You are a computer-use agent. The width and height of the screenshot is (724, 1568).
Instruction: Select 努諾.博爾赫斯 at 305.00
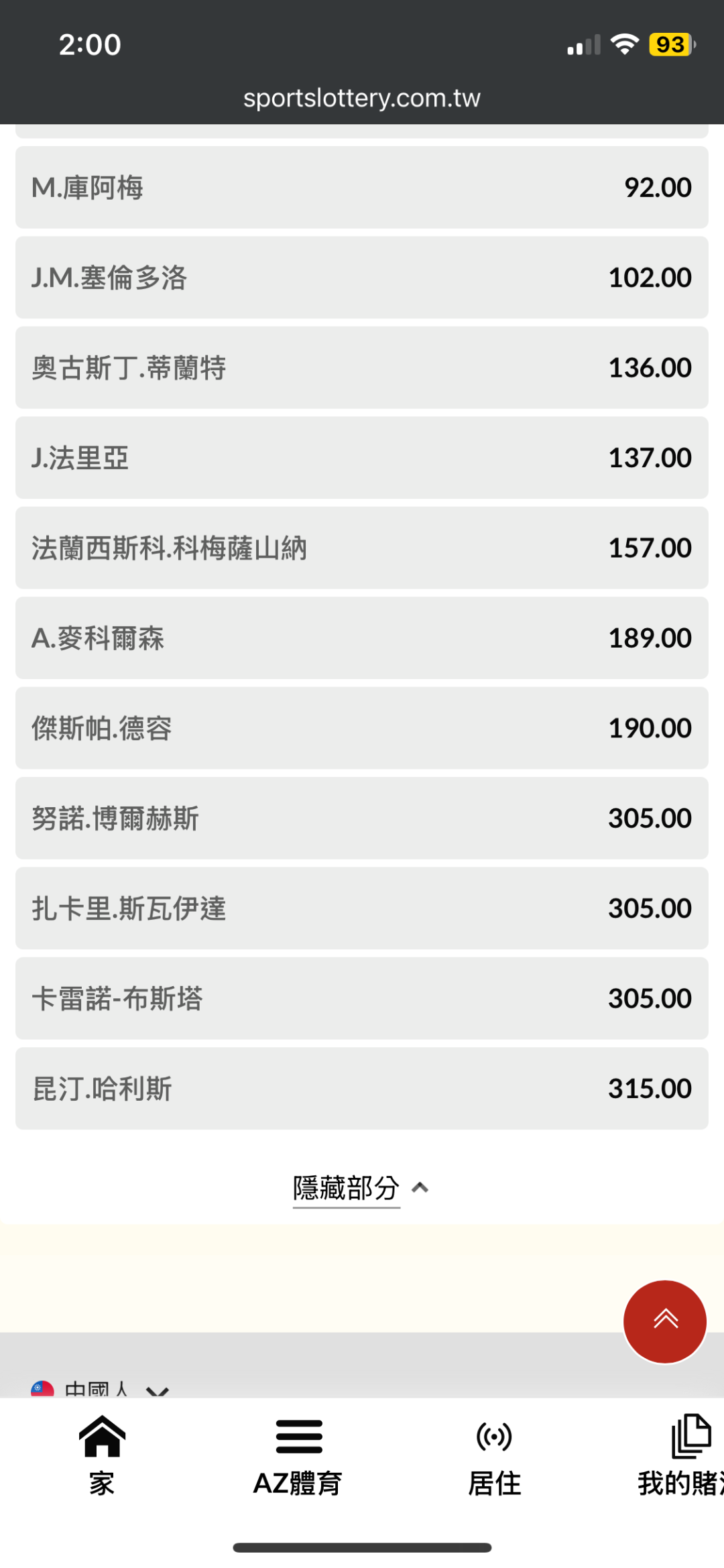[x=362, y=819]
